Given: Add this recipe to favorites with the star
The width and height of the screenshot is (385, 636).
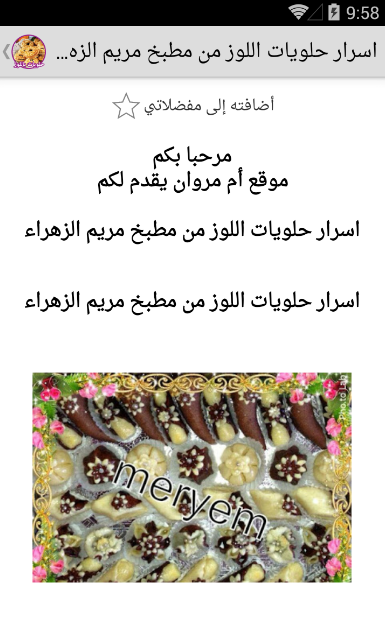Looking at the screenshot, I should point(126,106).
